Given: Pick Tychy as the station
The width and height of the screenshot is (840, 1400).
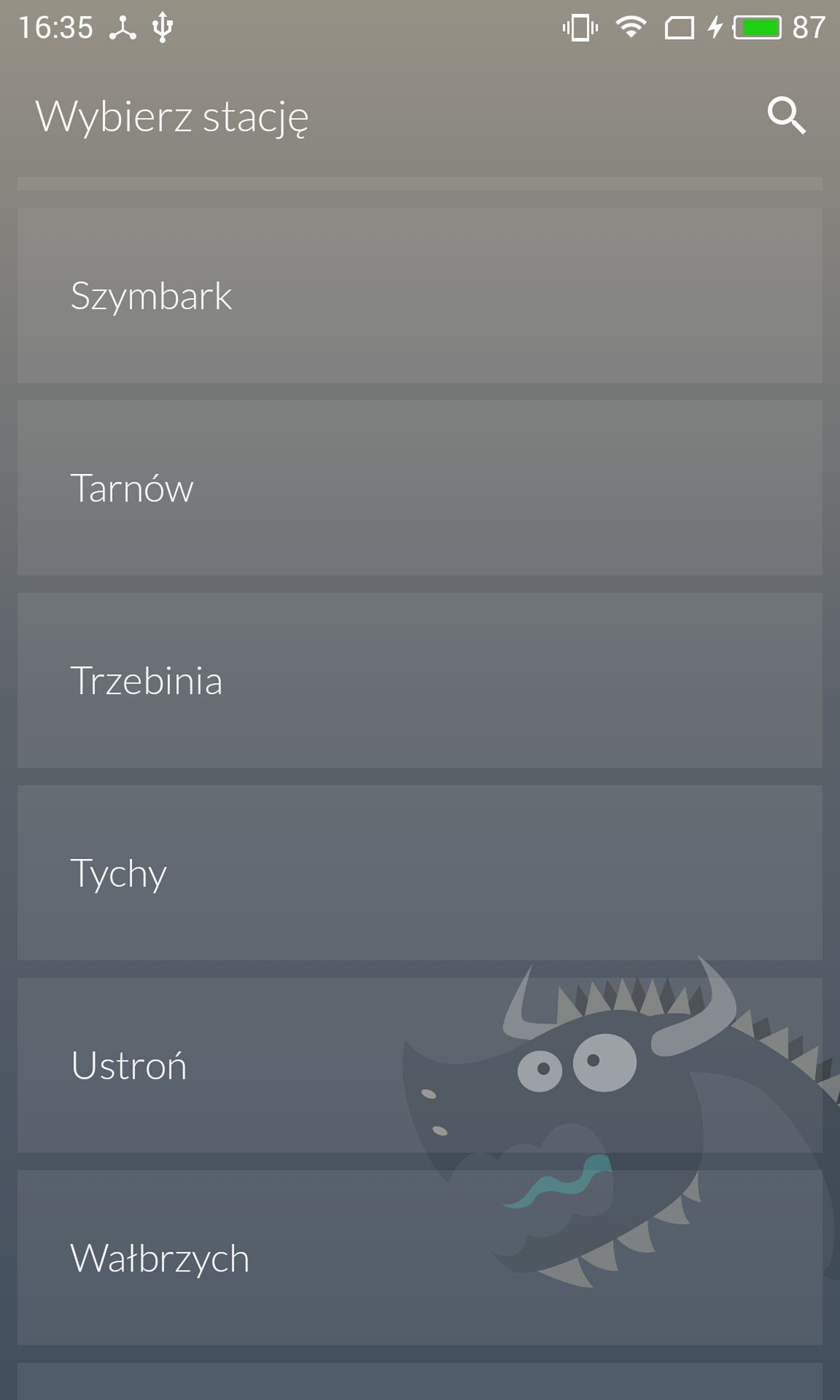Looking at the screenshot, I should point(420,873).
